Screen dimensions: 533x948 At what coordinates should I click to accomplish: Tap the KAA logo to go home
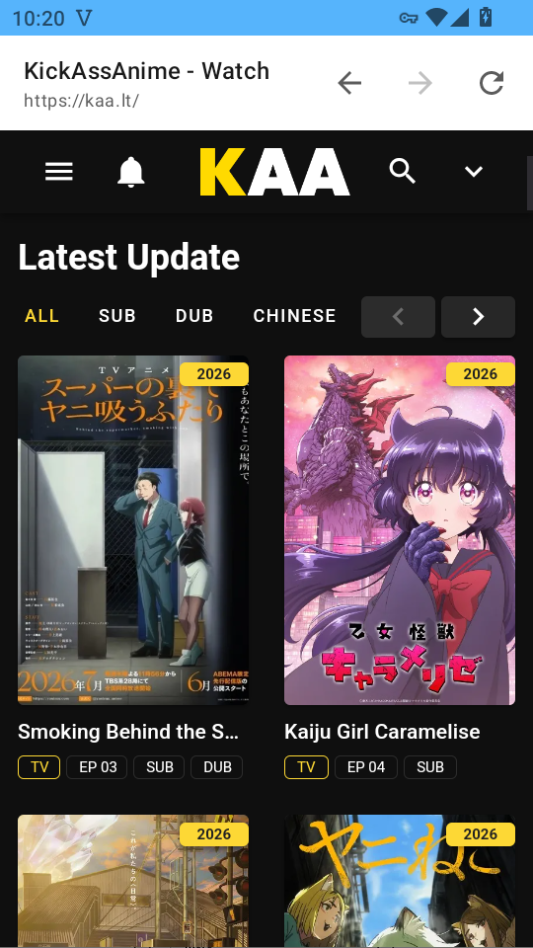point(275,172)
